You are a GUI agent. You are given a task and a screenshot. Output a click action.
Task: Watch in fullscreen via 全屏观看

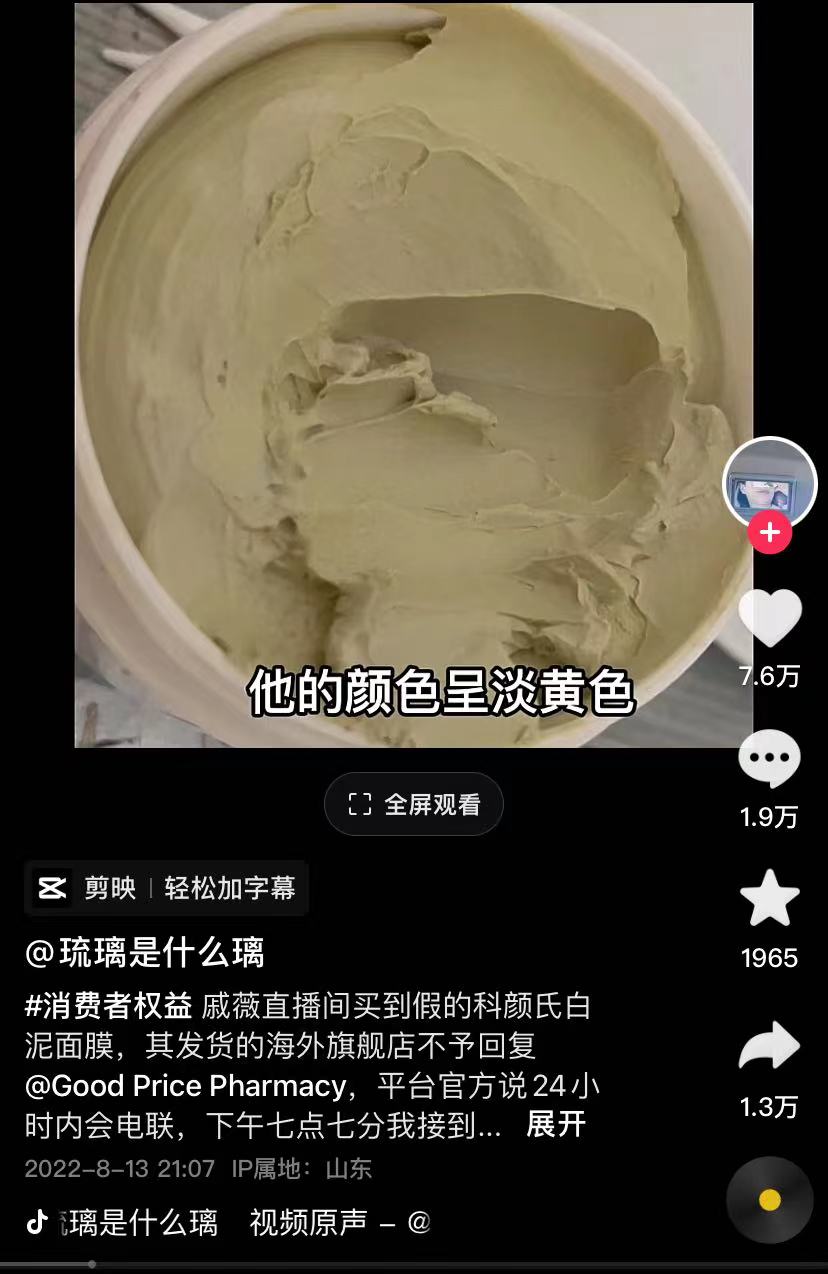(414, 804)
